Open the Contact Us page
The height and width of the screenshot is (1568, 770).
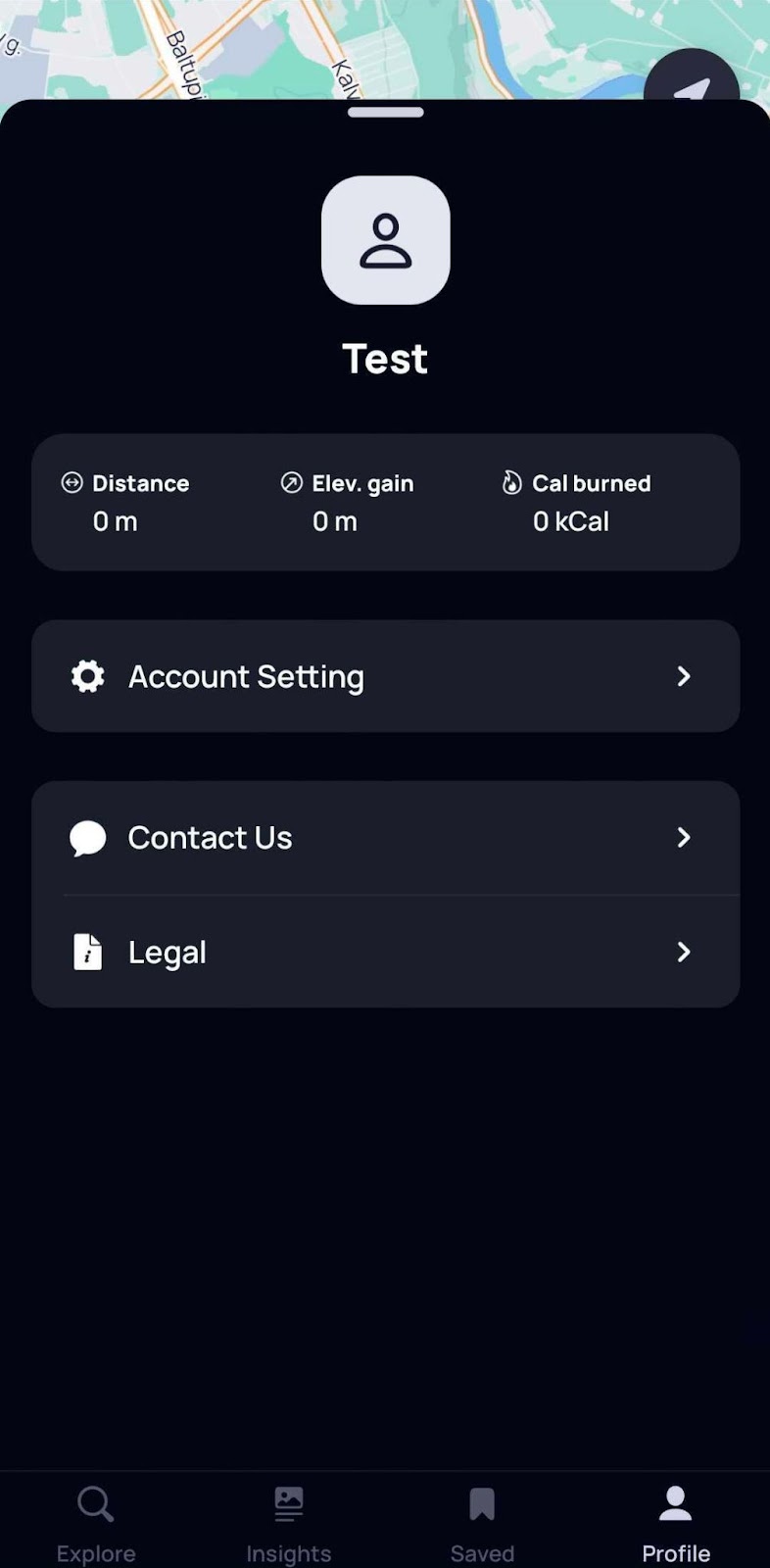pos(385,838)
